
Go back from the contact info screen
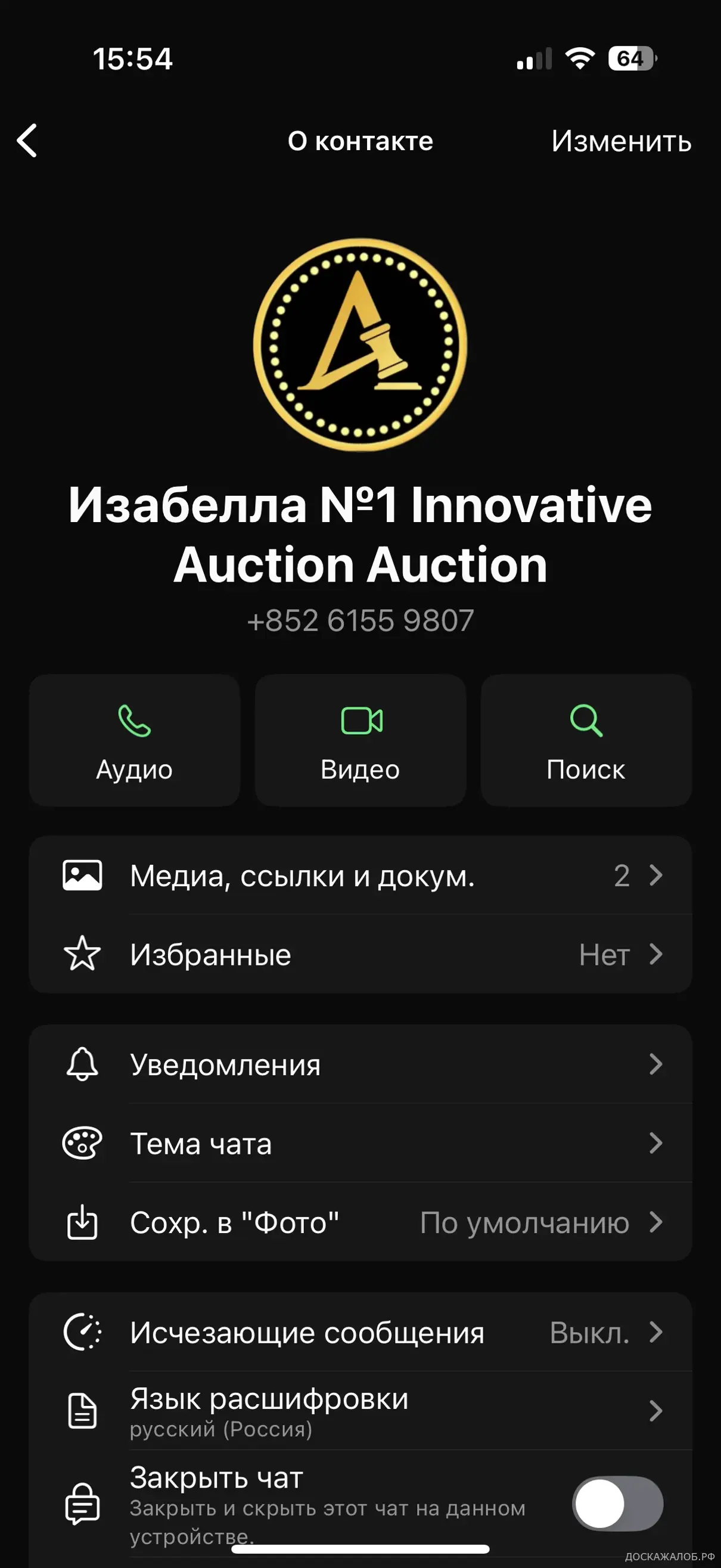pyautogui.click(x=28, y=141)
